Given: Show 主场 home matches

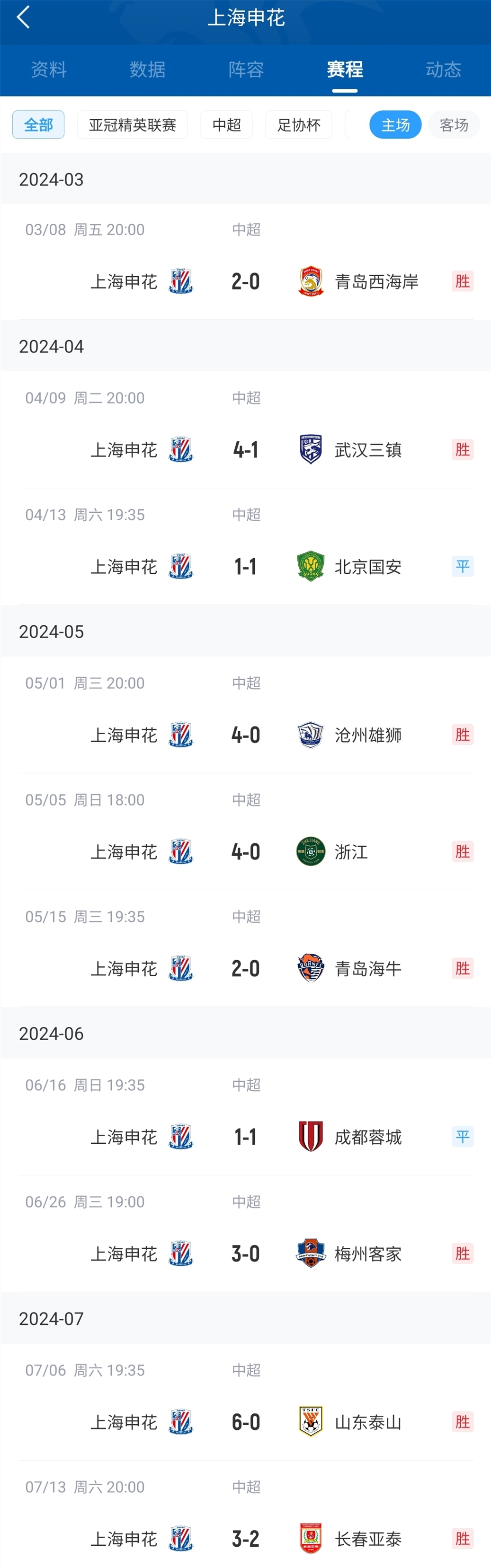Looking at the screenshot, I should click(395, 125).
